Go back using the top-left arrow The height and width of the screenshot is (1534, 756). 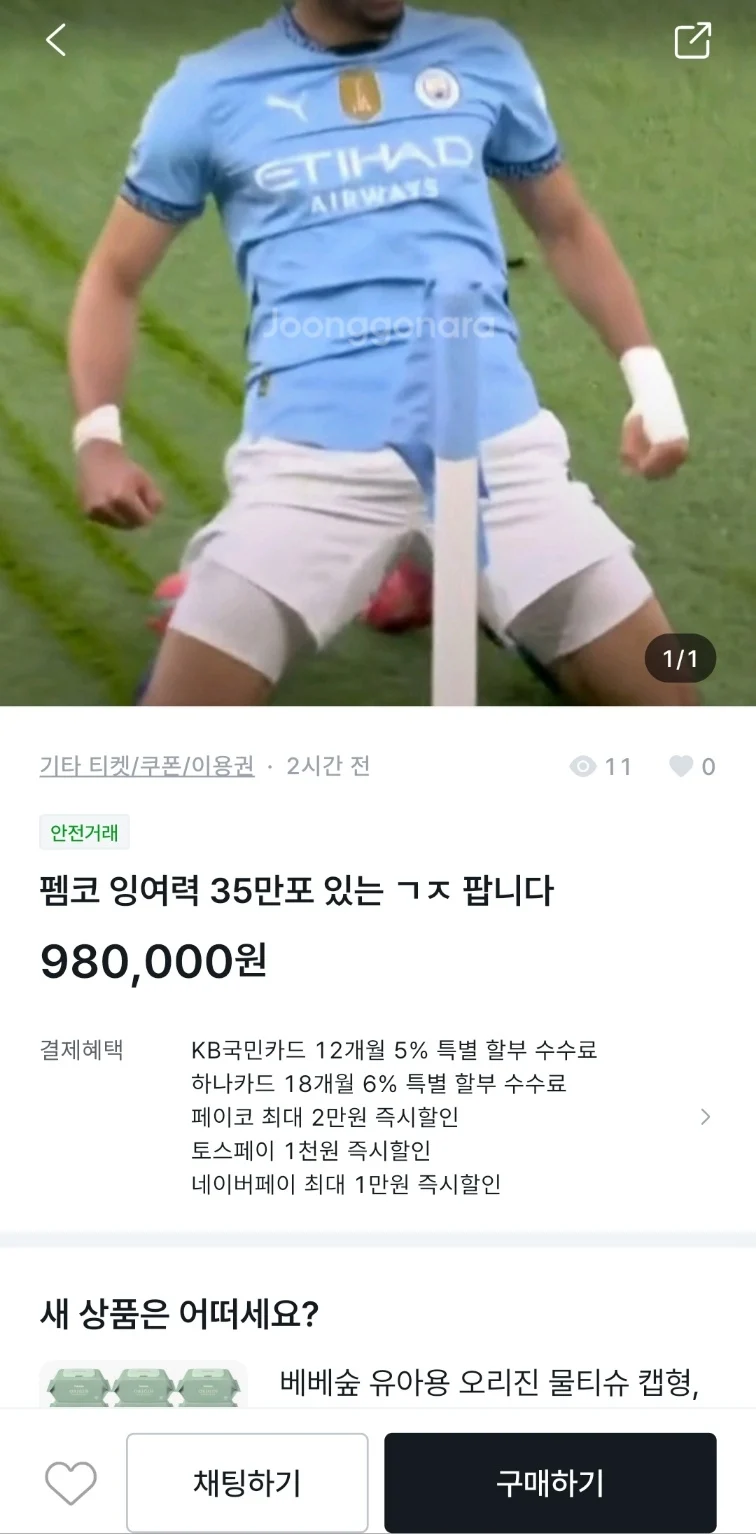pyautogui.click(x=56, y=40)
